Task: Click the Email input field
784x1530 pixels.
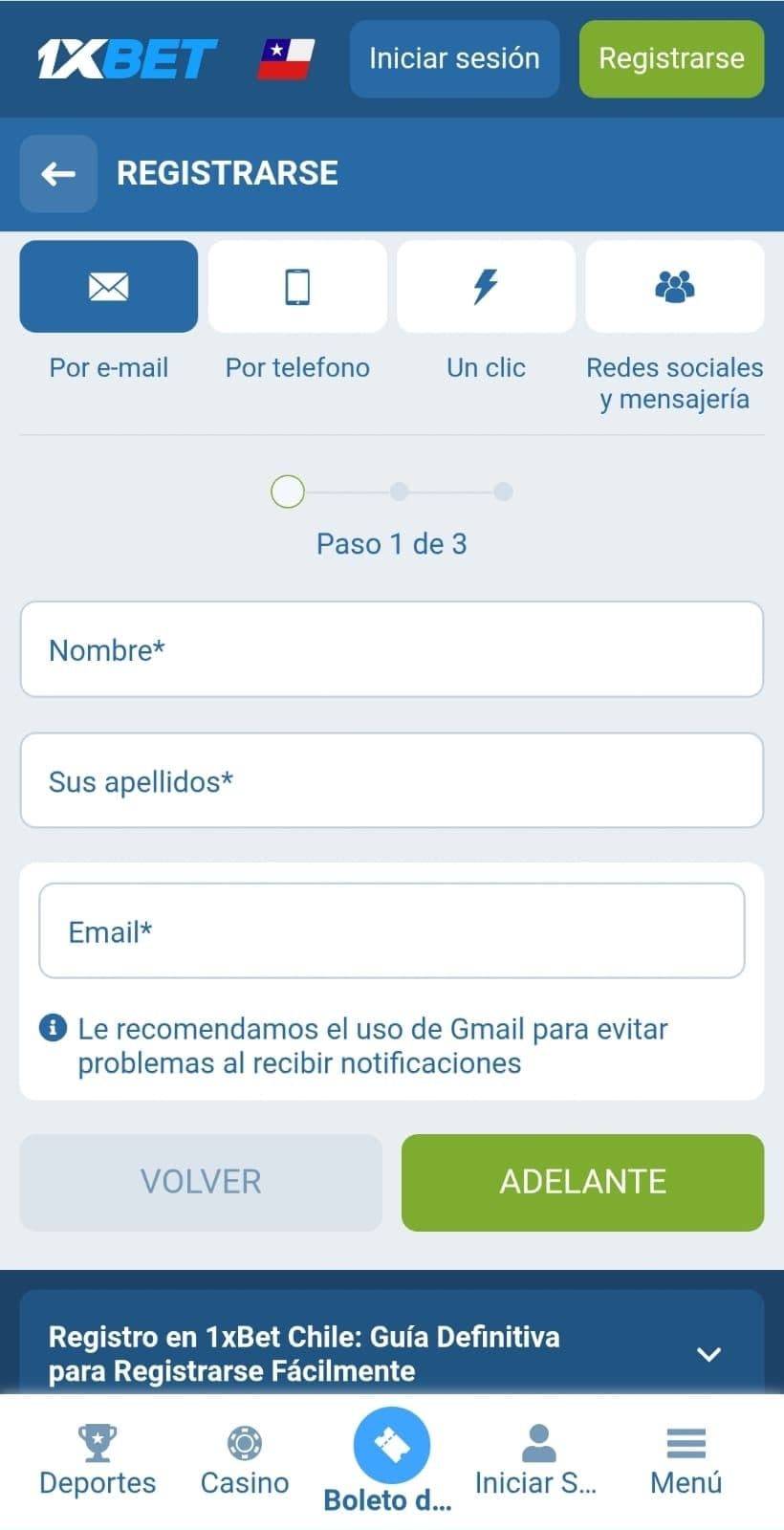Action: [392, 930]
